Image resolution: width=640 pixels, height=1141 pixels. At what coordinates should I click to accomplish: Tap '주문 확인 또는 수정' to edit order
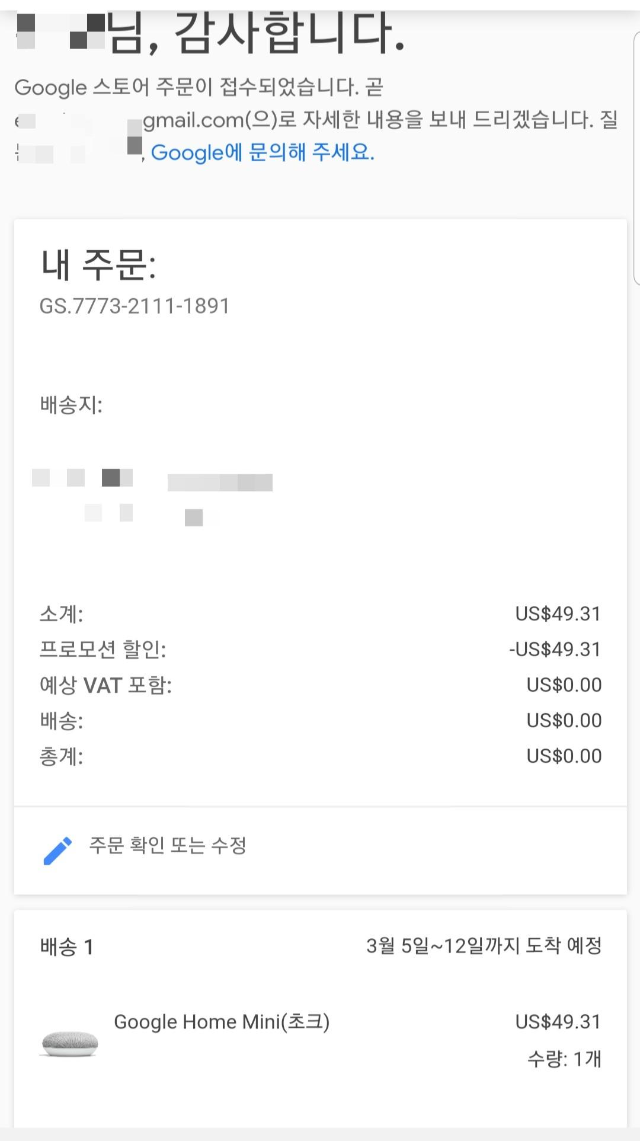[x=168, y=847]
